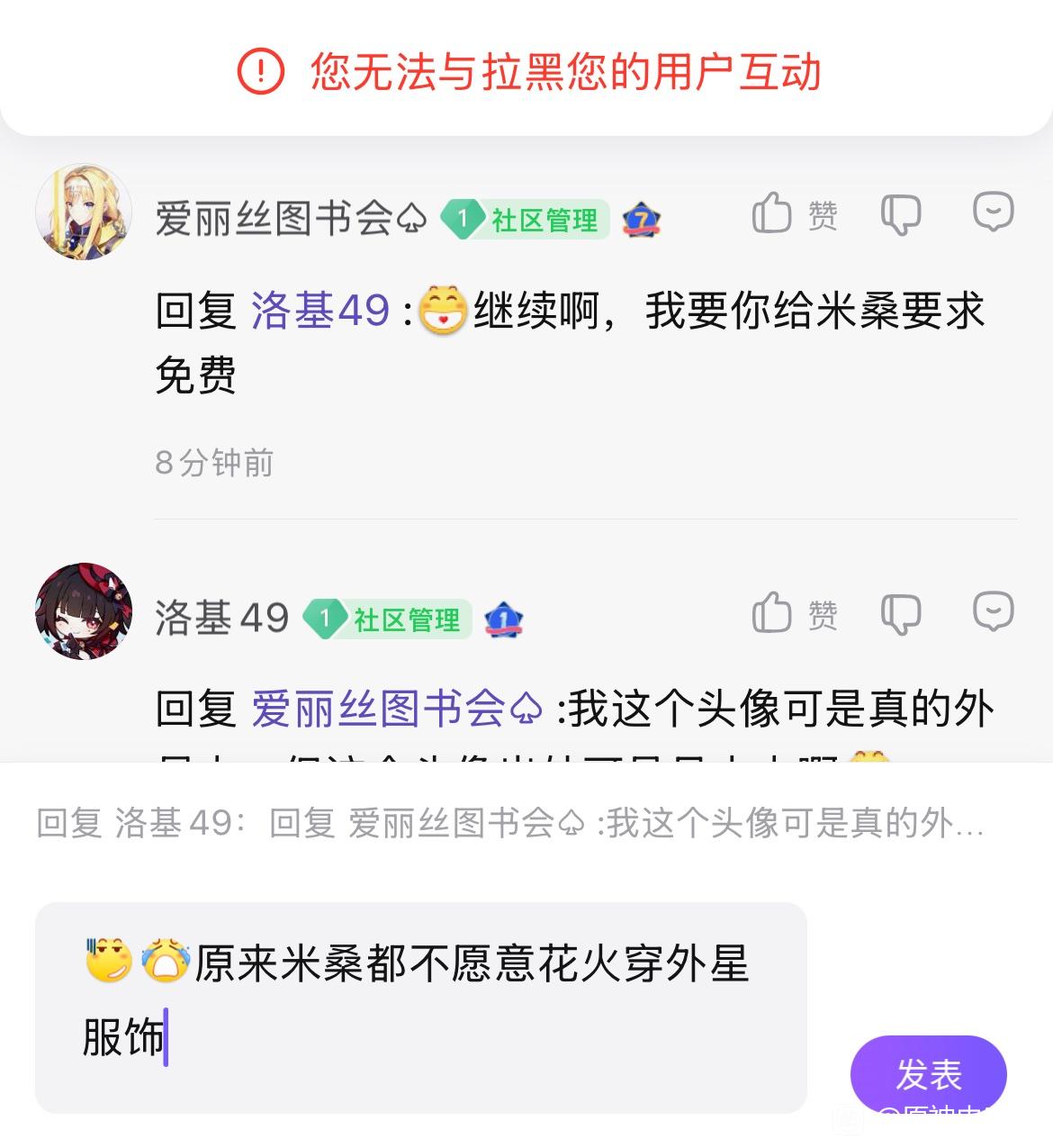Image resolution: width=1053 pixels, height=1148 pixels.
Task: Reply to 洛基49's comment
Action: (x=993, y=612)
